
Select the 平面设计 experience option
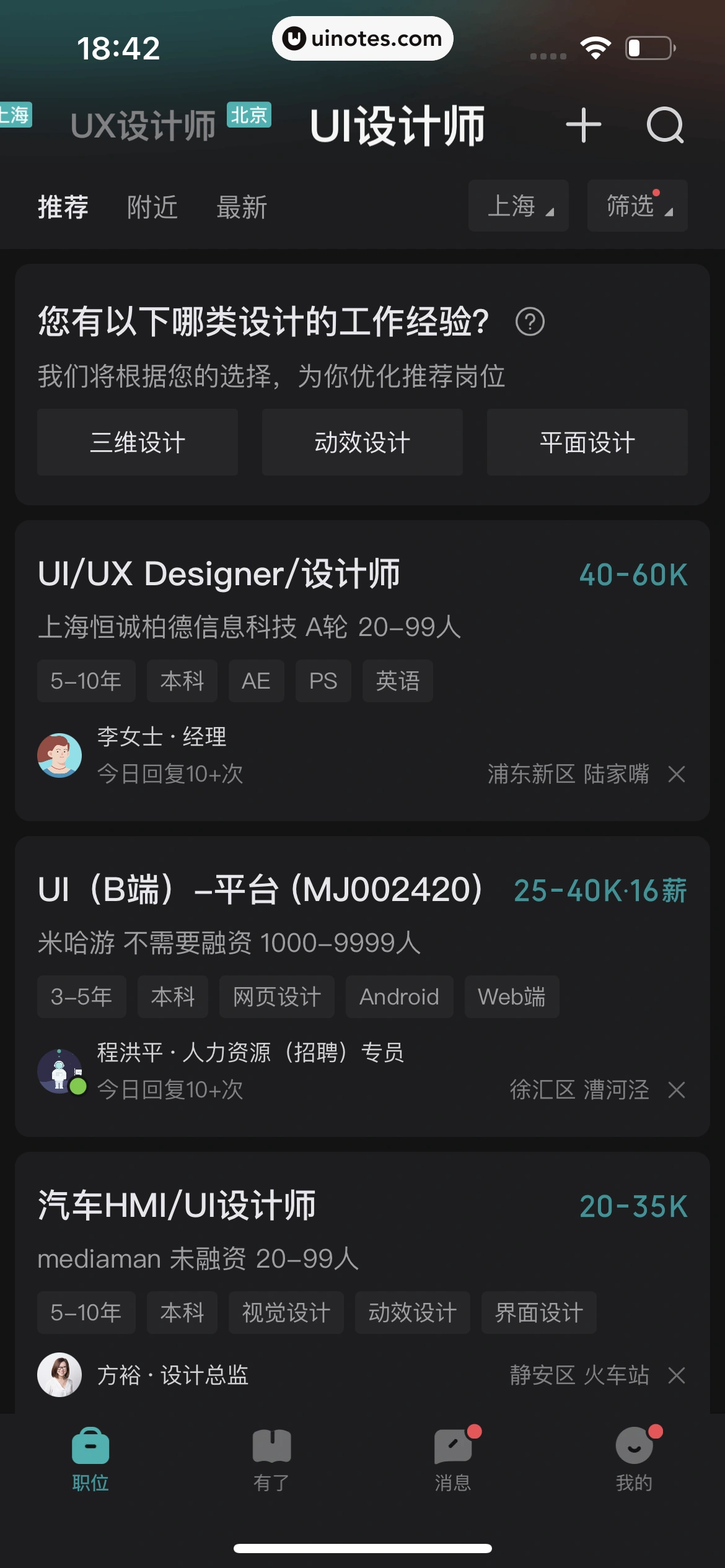587,442
